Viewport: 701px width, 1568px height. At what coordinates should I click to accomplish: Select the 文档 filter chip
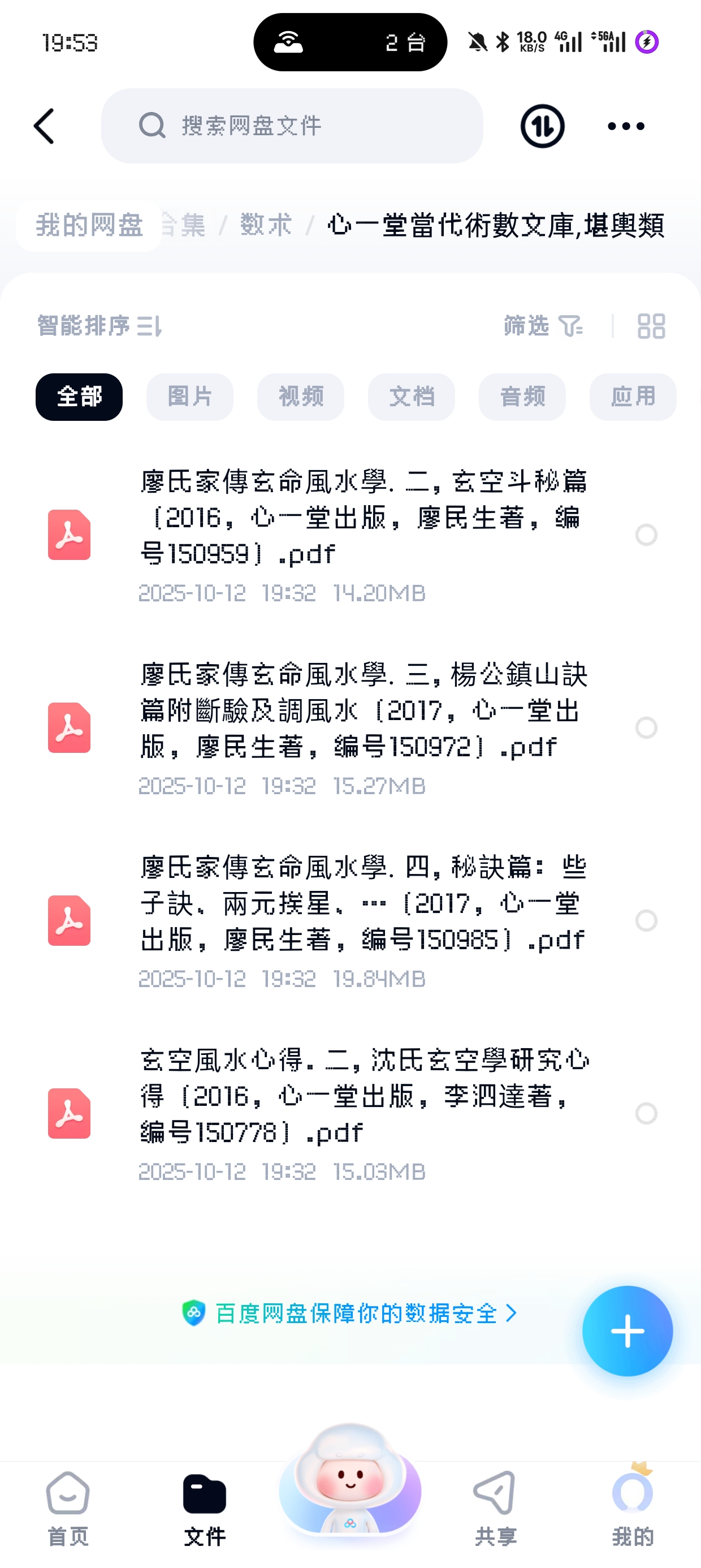click(412, 397)
